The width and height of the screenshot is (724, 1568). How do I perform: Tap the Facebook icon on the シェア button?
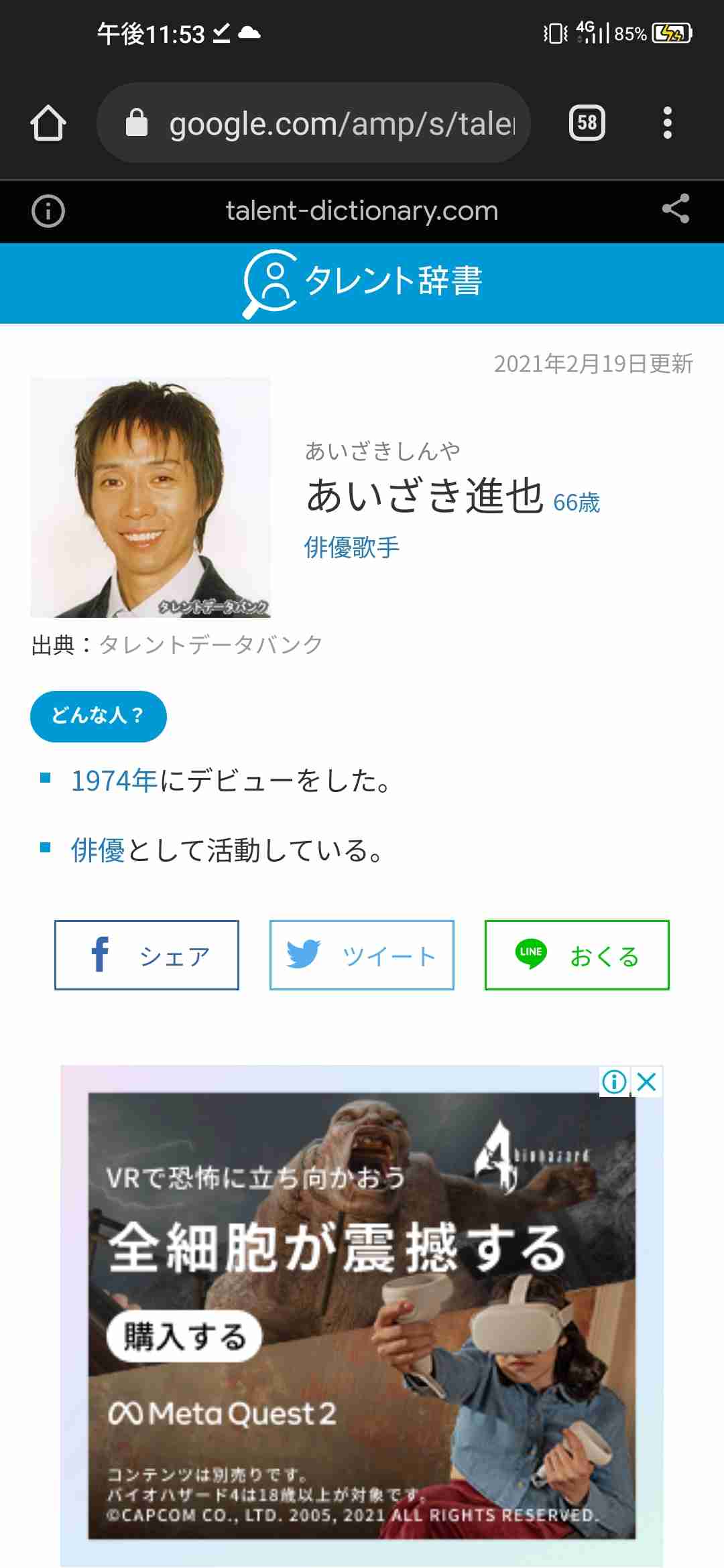coord(99,956)
